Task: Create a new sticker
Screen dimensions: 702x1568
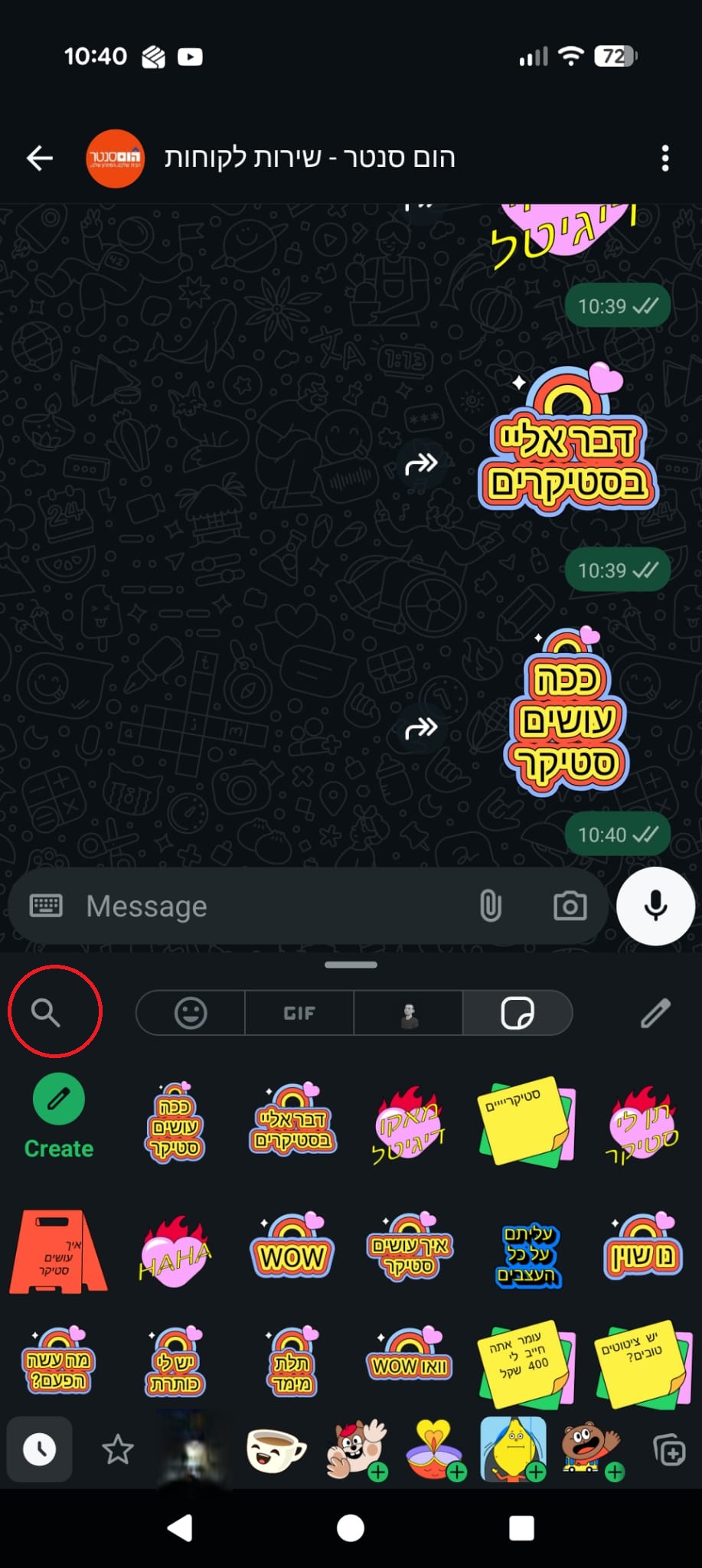Action: coord(59,1116)
